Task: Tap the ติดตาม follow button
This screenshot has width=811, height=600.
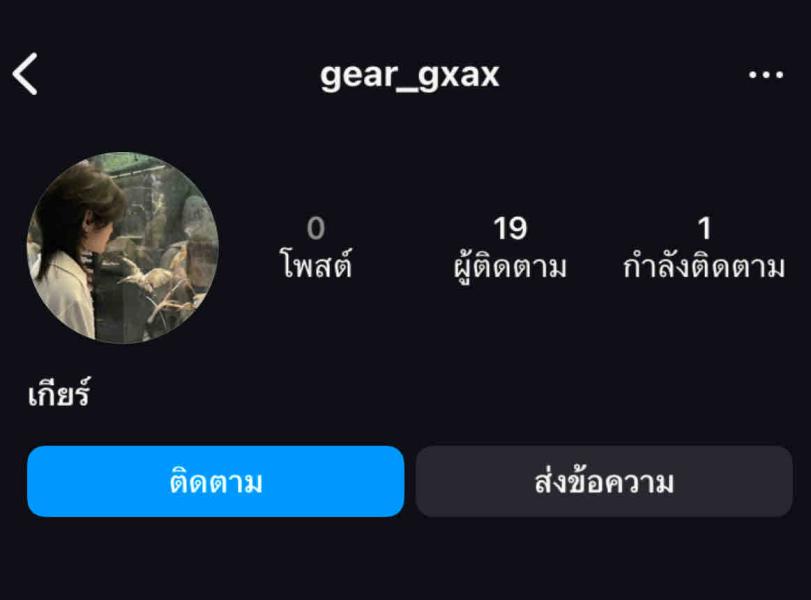Action: pos(215,482)
